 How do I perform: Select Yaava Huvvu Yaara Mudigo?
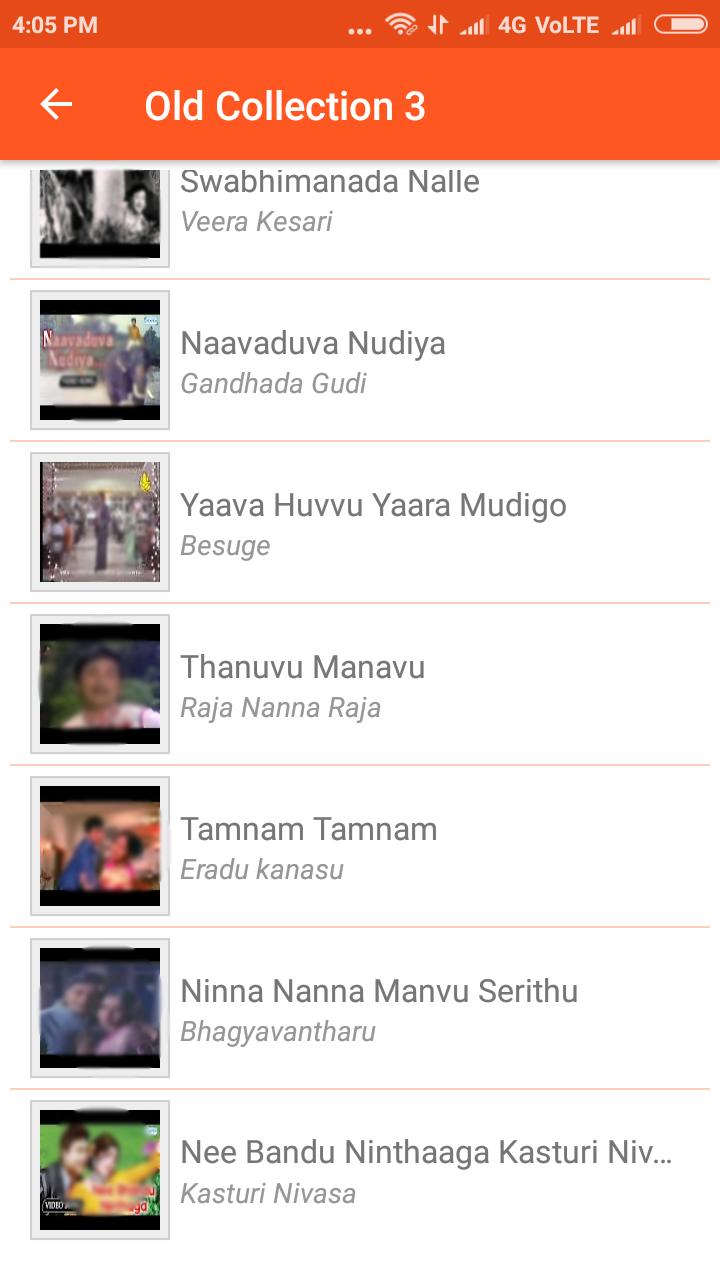[x=360, y=522]
